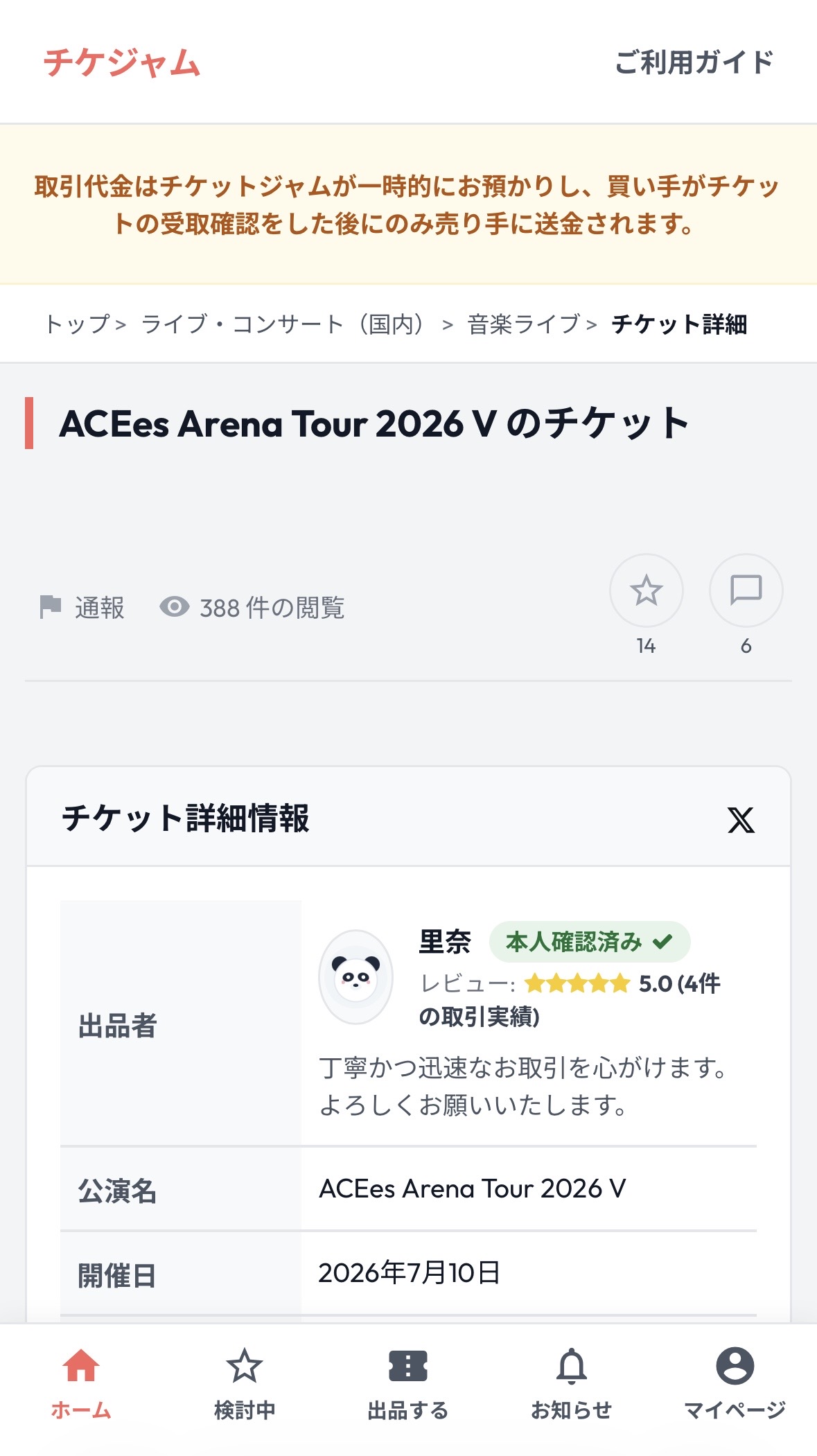Open the ご利用ガイド usage guide

click(694, 62)
